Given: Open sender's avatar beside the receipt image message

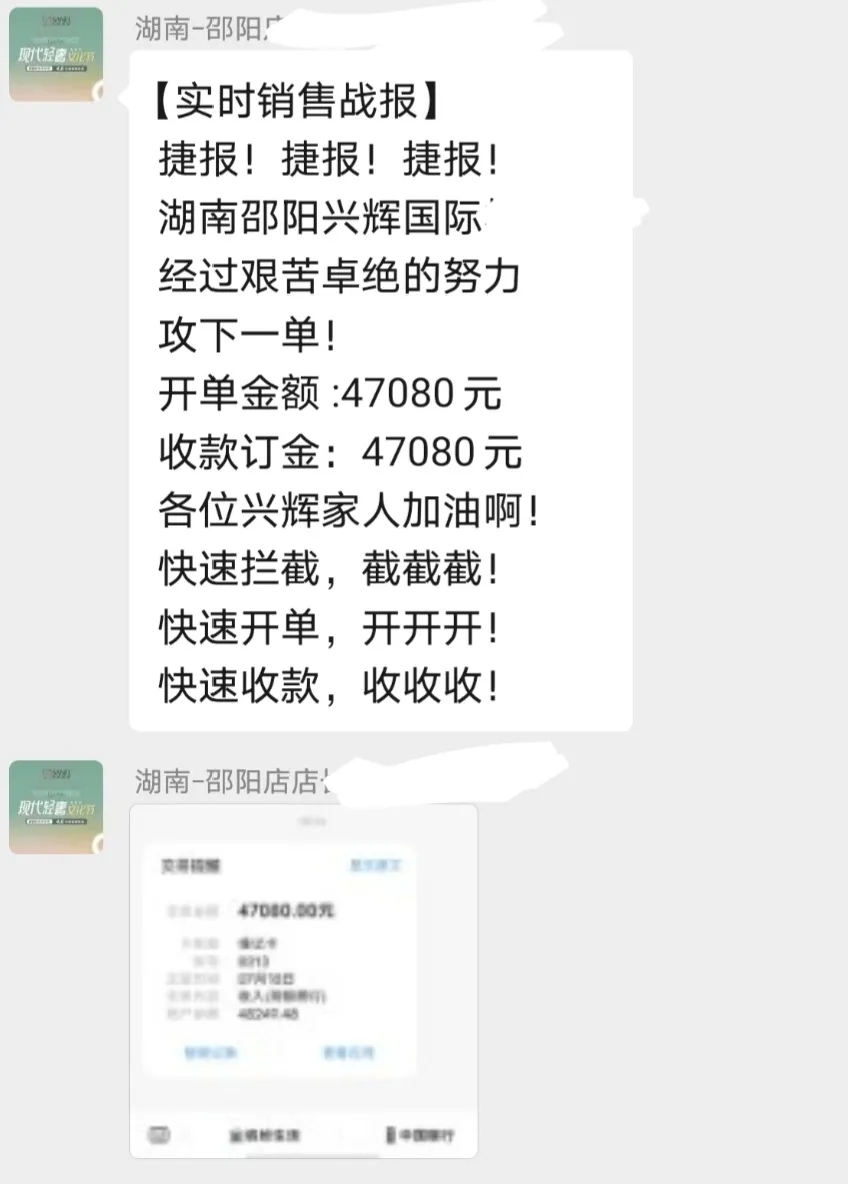Looking at the screenshot, I should point(56,807).
